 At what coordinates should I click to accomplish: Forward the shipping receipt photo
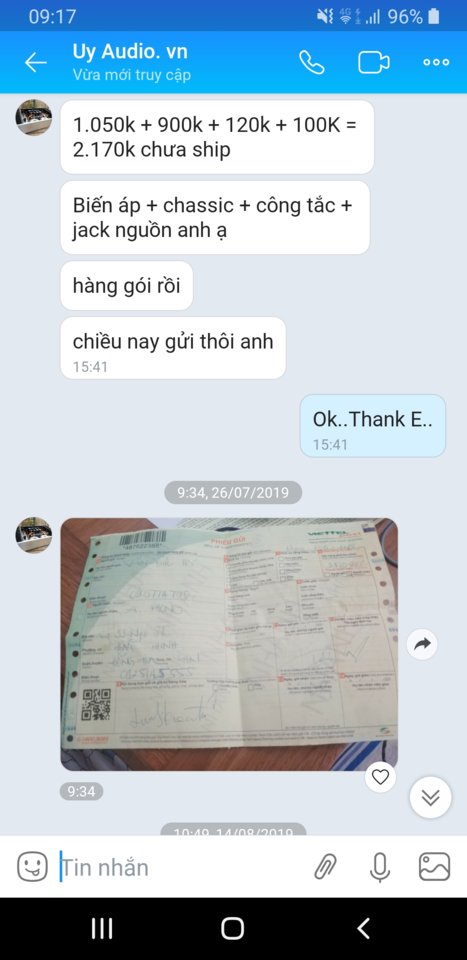(422, 644)
